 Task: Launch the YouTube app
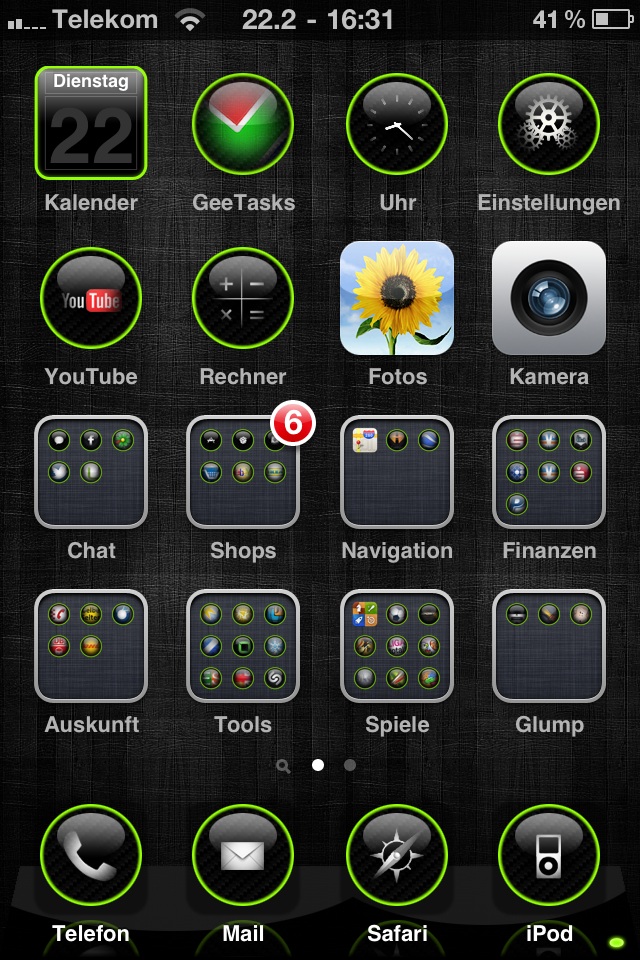tap(91, 298)
